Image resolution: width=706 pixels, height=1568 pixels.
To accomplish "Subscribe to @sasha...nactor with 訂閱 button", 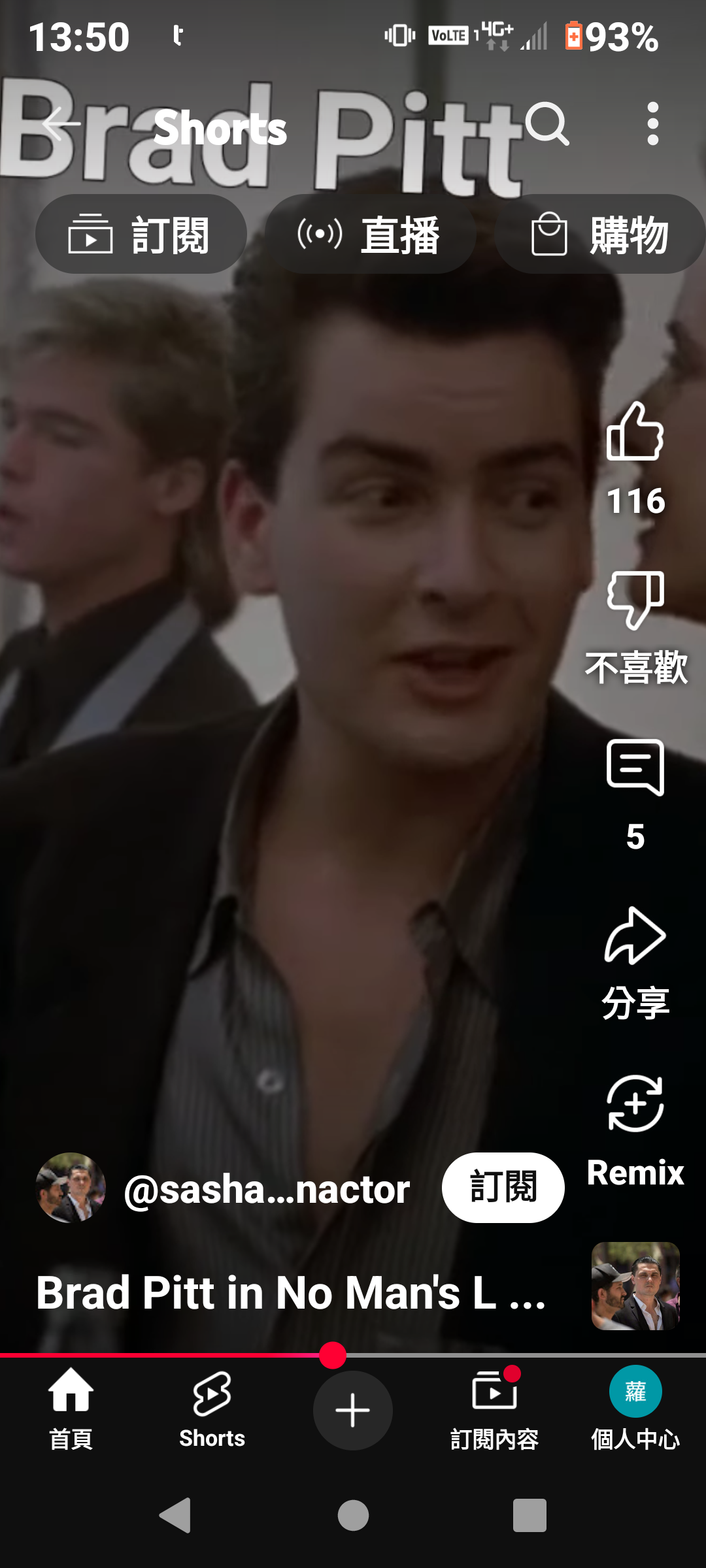I will click(x=503, y=1188).
